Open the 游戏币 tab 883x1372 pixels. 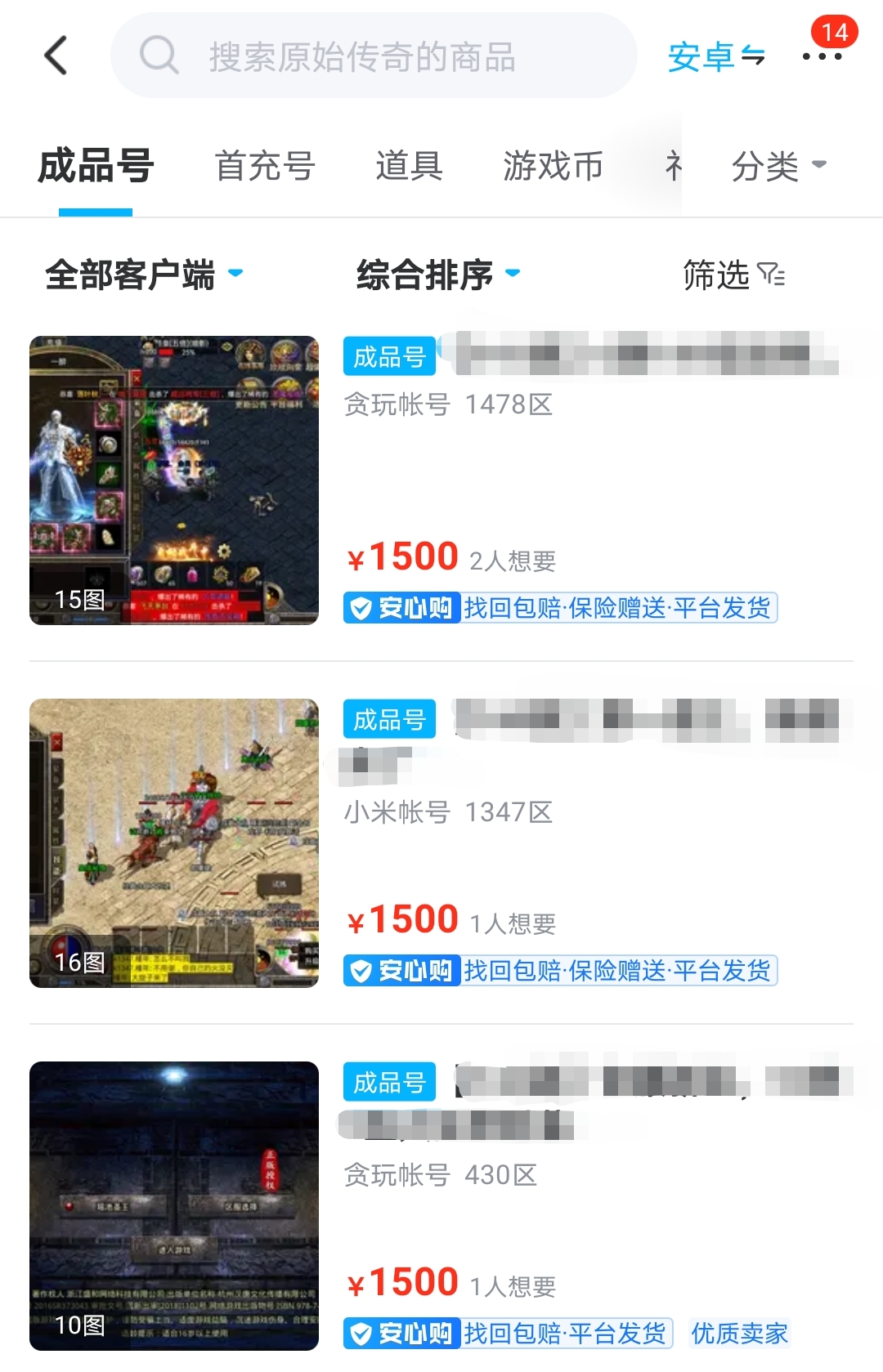coord(553,166)
